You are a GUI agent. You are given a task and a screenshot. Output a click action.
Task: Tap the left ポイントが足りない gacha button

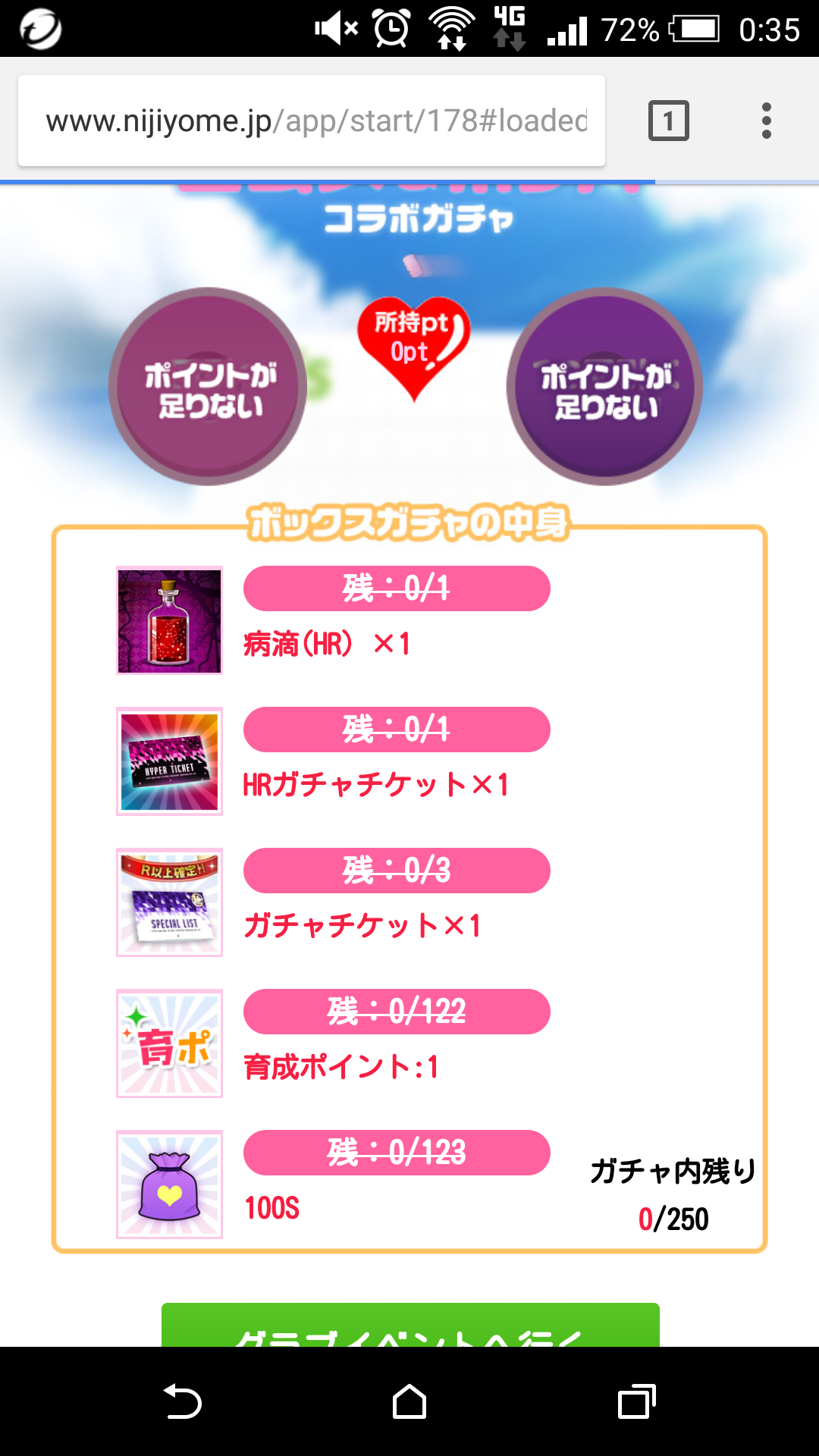[x=208, y=387]
